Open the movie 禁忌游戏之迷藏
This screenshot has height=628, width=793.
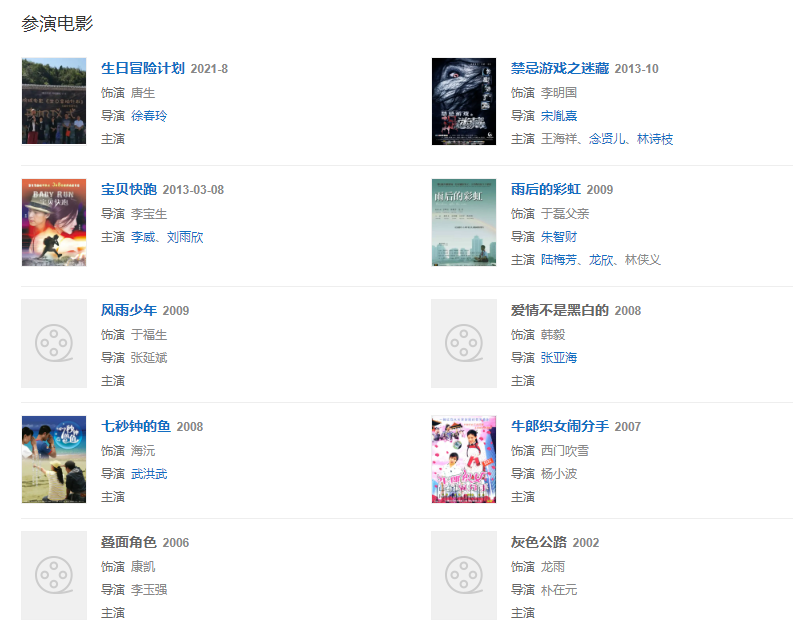559,69
